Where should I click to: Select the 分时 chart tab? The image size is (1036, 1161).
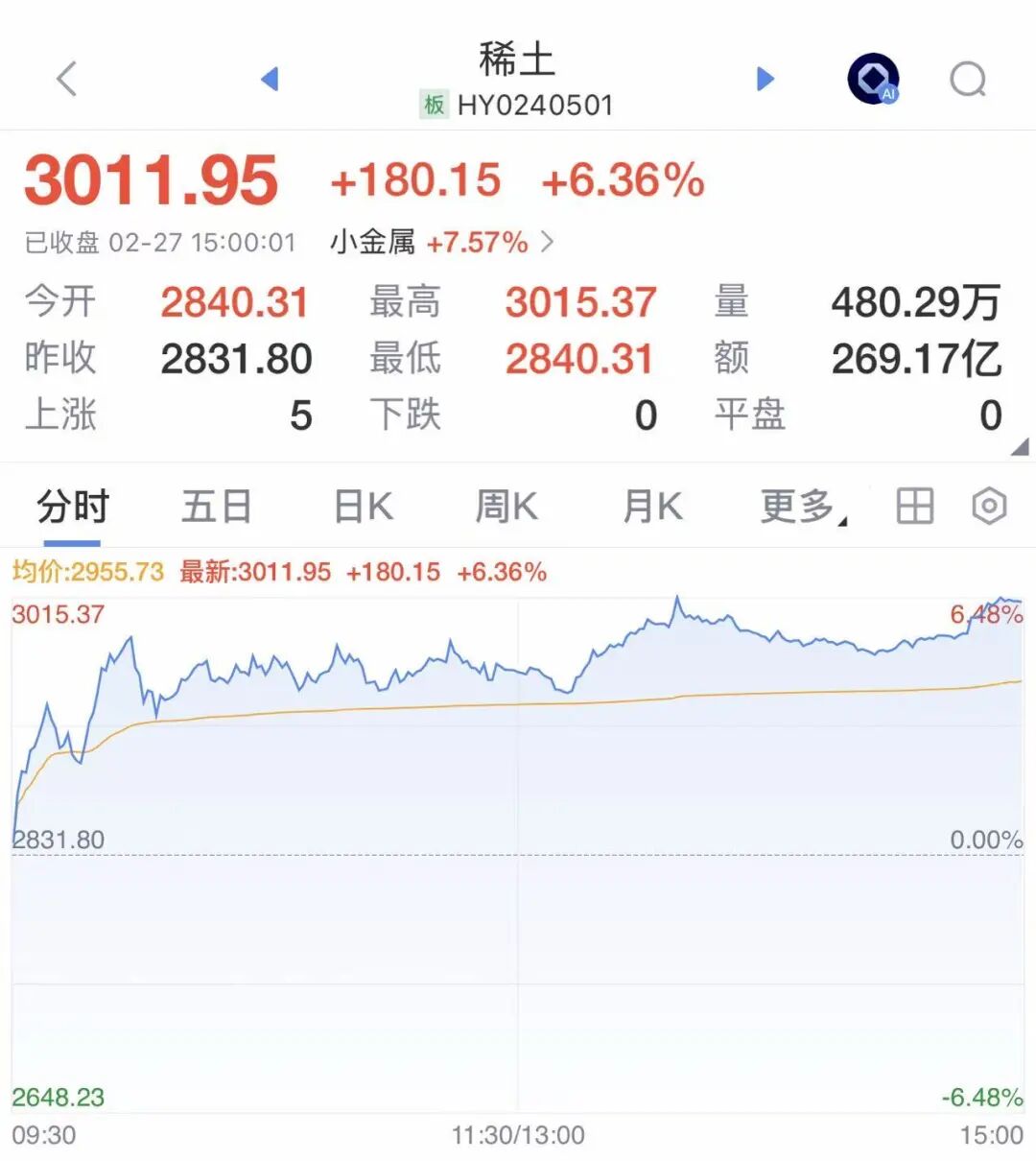(x=73, y=507)
